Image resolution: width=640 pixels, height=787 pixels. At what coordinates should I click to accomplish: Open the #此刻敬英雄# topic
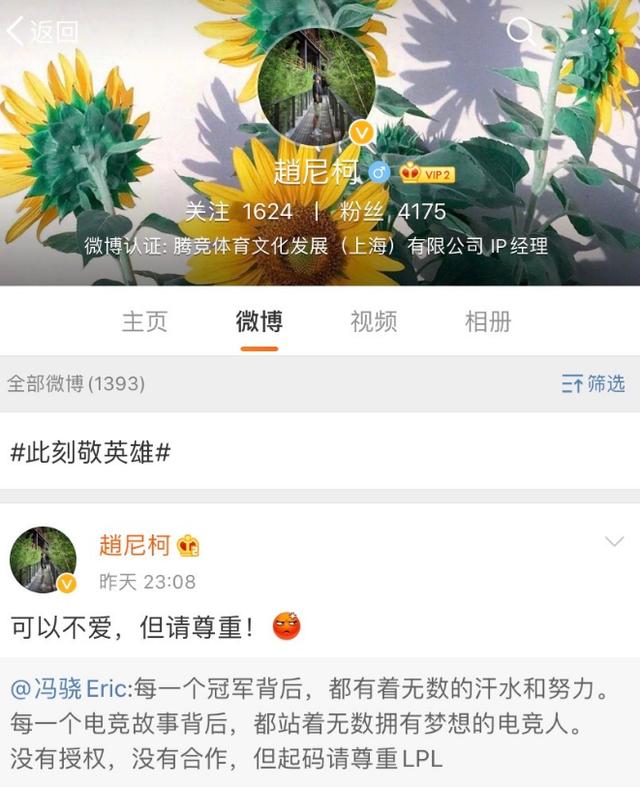[90, 452]
